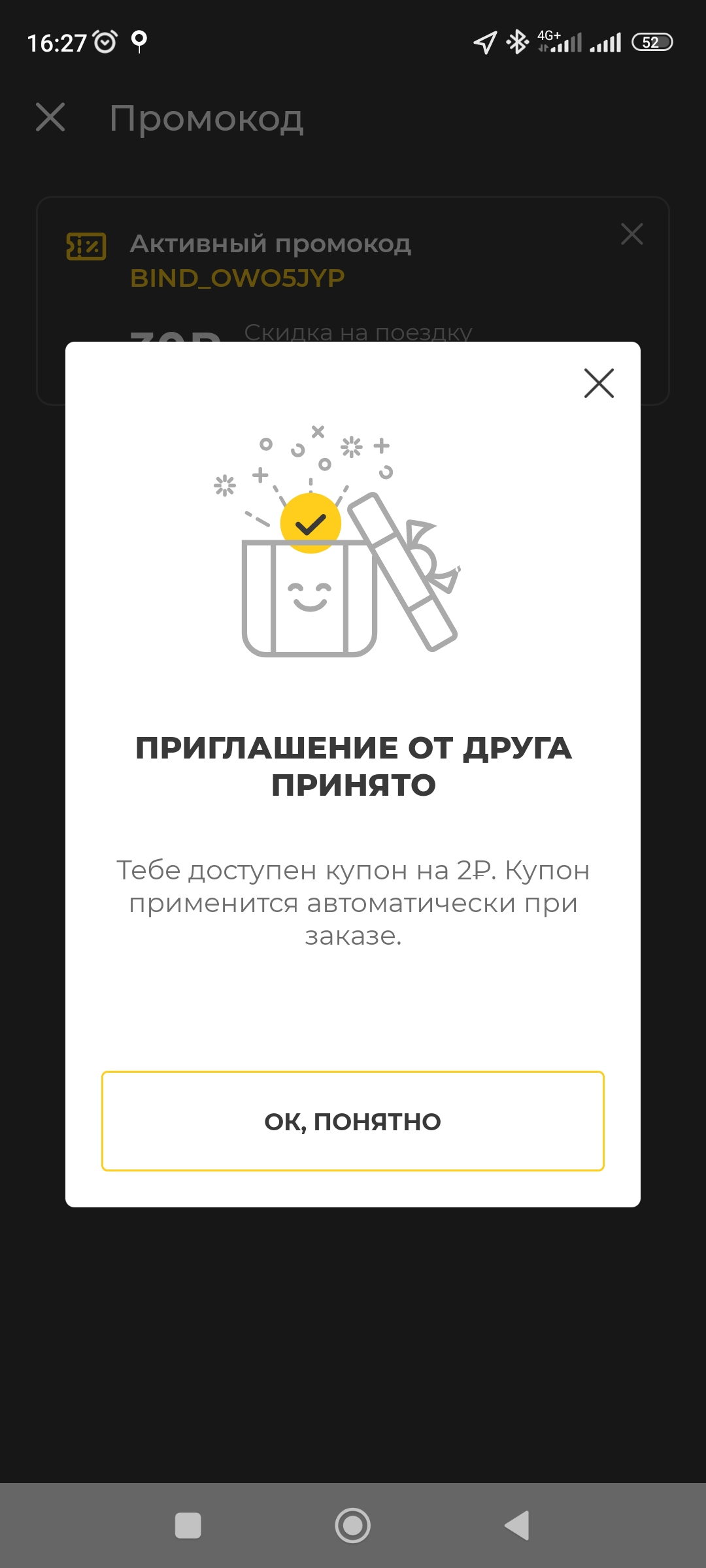Confirm with the ОК, ПОНЯТНО button
Screen dimensions: 706x1568
(353, 1121)
